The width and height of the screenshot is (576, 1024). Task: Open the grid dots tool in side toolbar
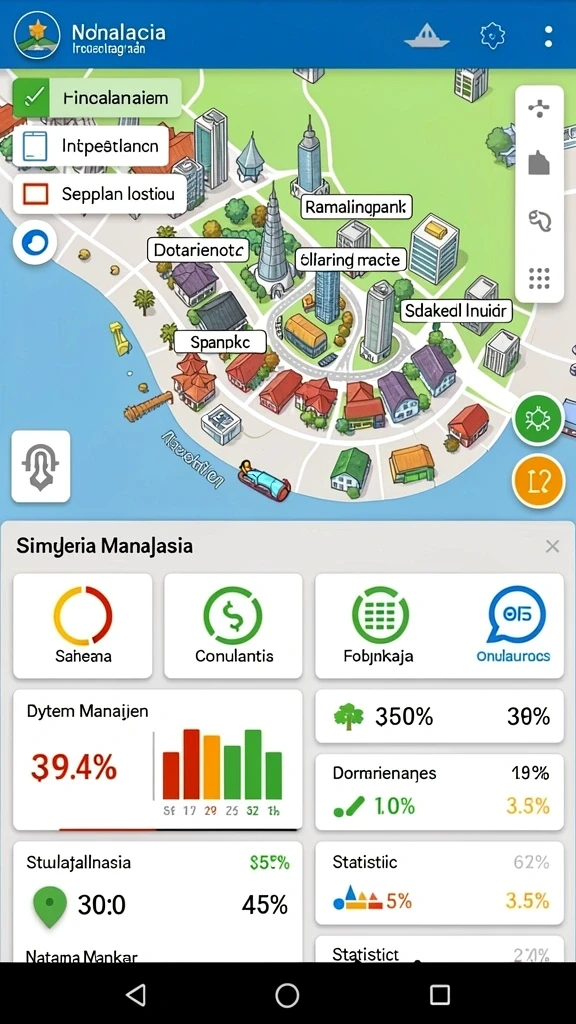539,278
